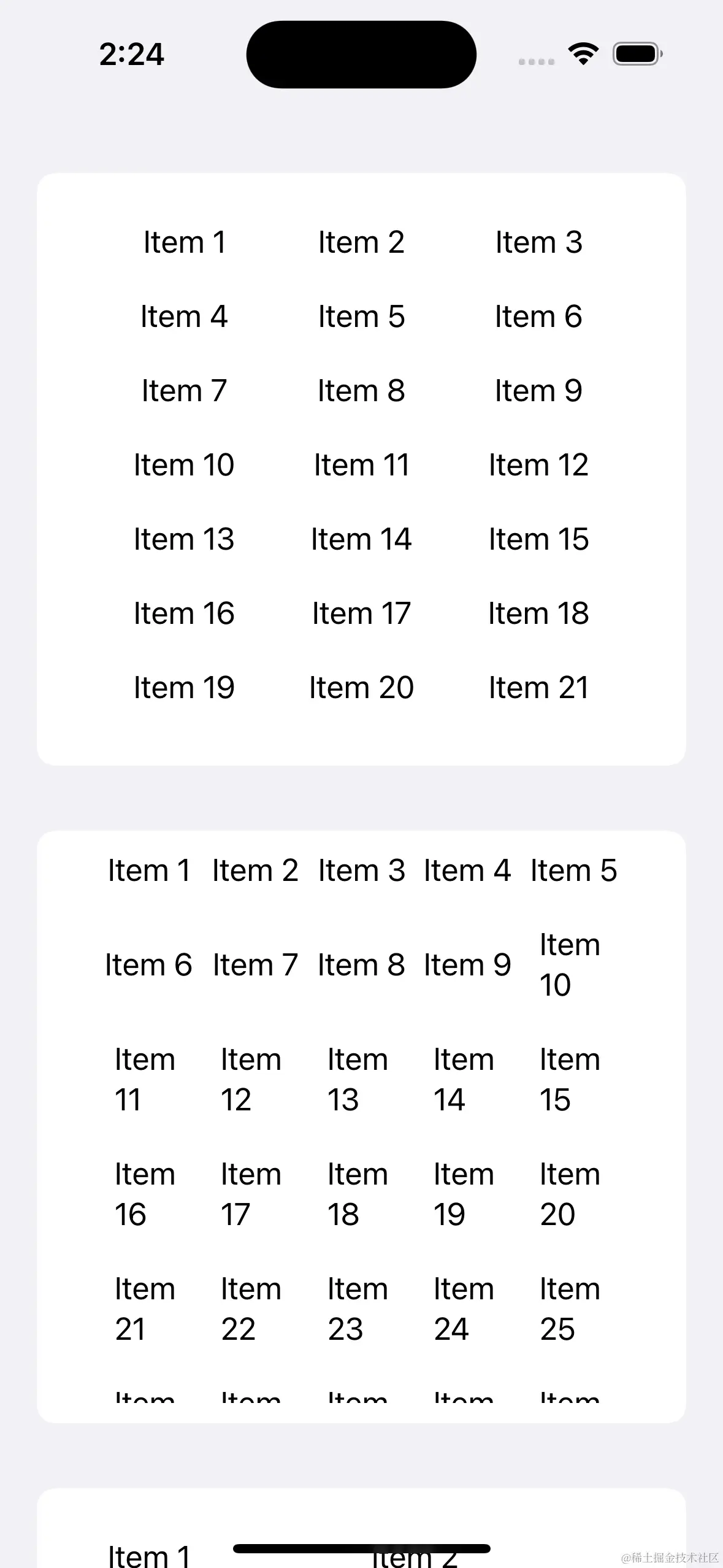Select Item 18 in the second grid
Viewport: 723px width, 1568px height.
[x=358, y=1193]
